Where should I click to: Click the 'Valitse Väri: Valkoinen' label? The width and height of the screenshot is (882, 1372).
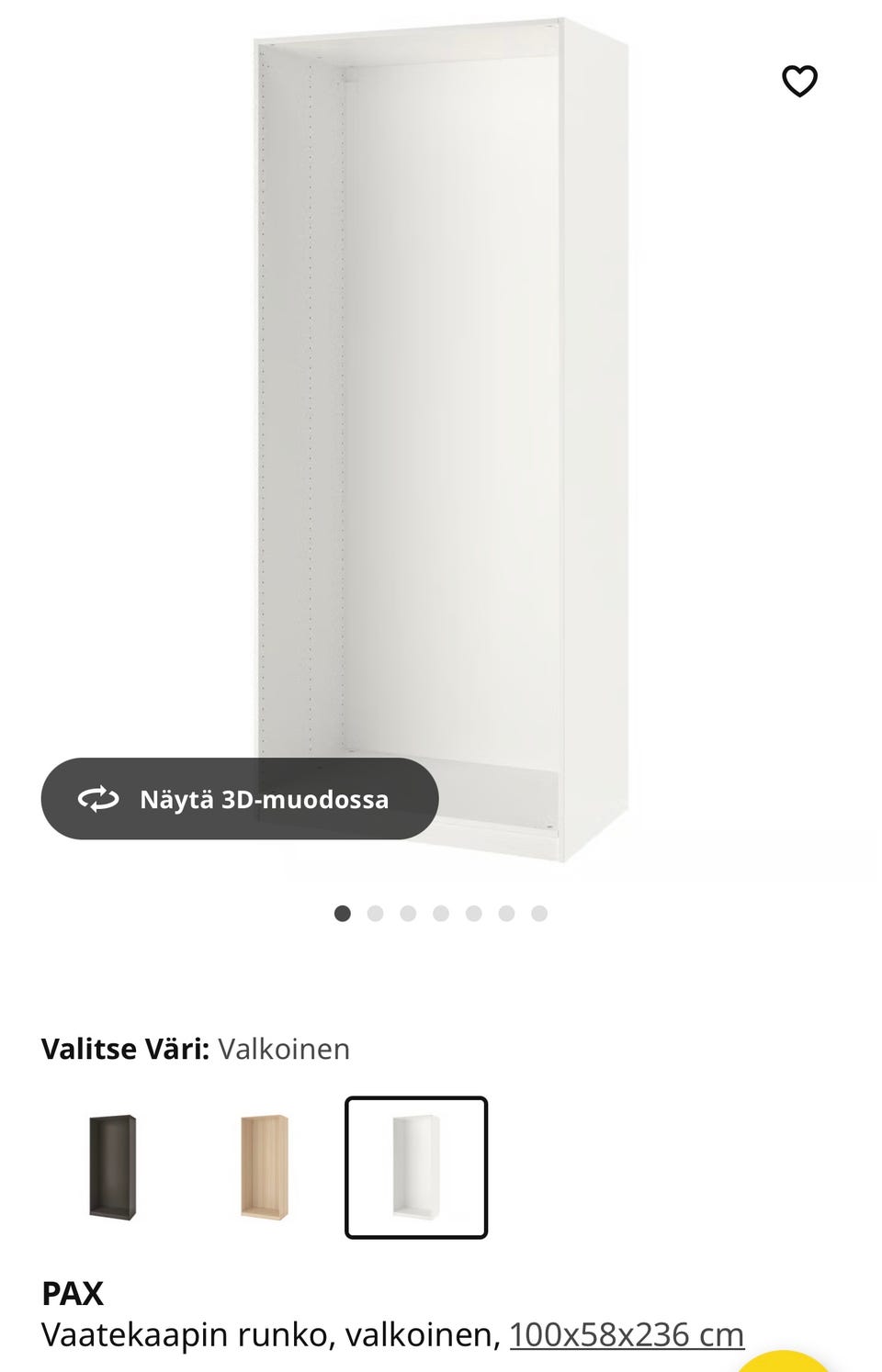click(x=195, y=1048)
